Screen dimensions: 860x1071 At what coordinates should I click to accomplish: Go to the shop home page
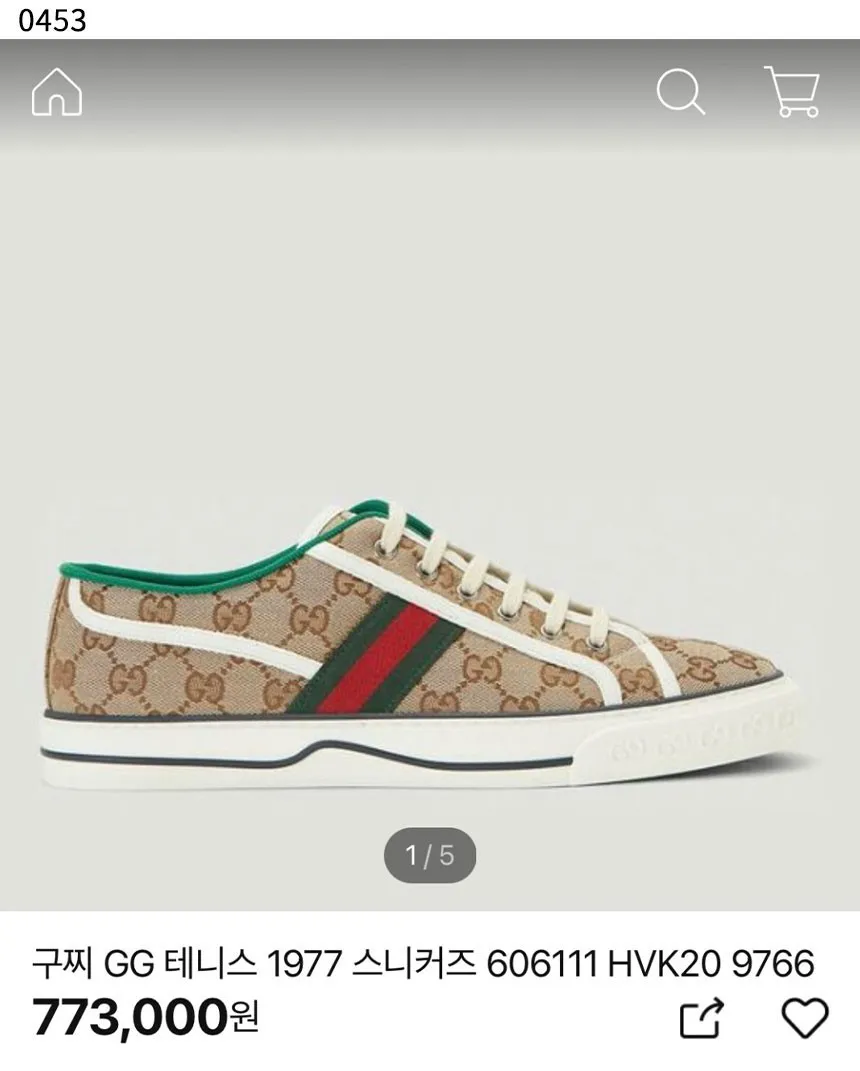click(x=56, y=94)
